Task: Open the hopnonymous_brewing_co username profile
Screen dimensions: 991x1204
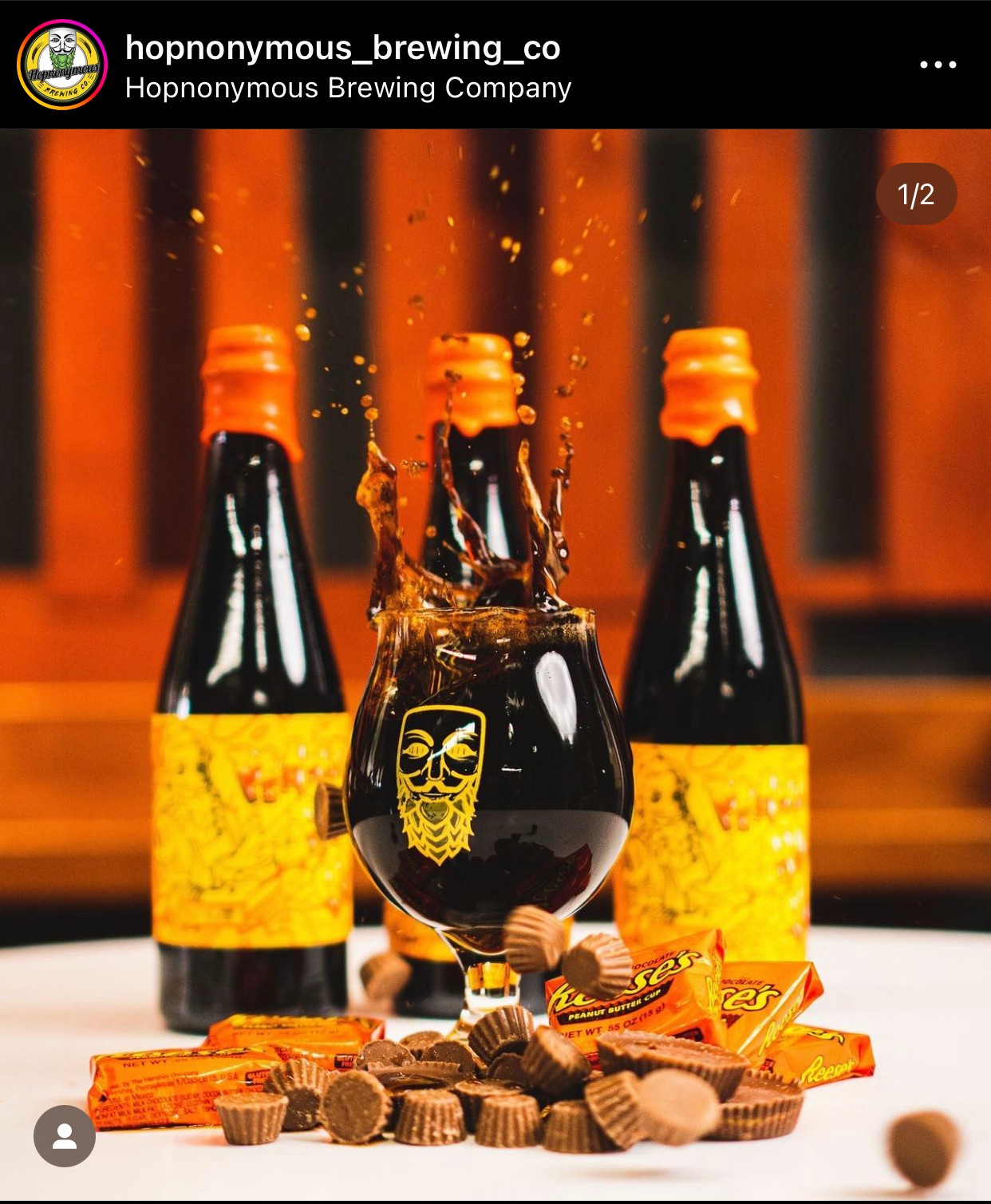Action: [342, 48]
